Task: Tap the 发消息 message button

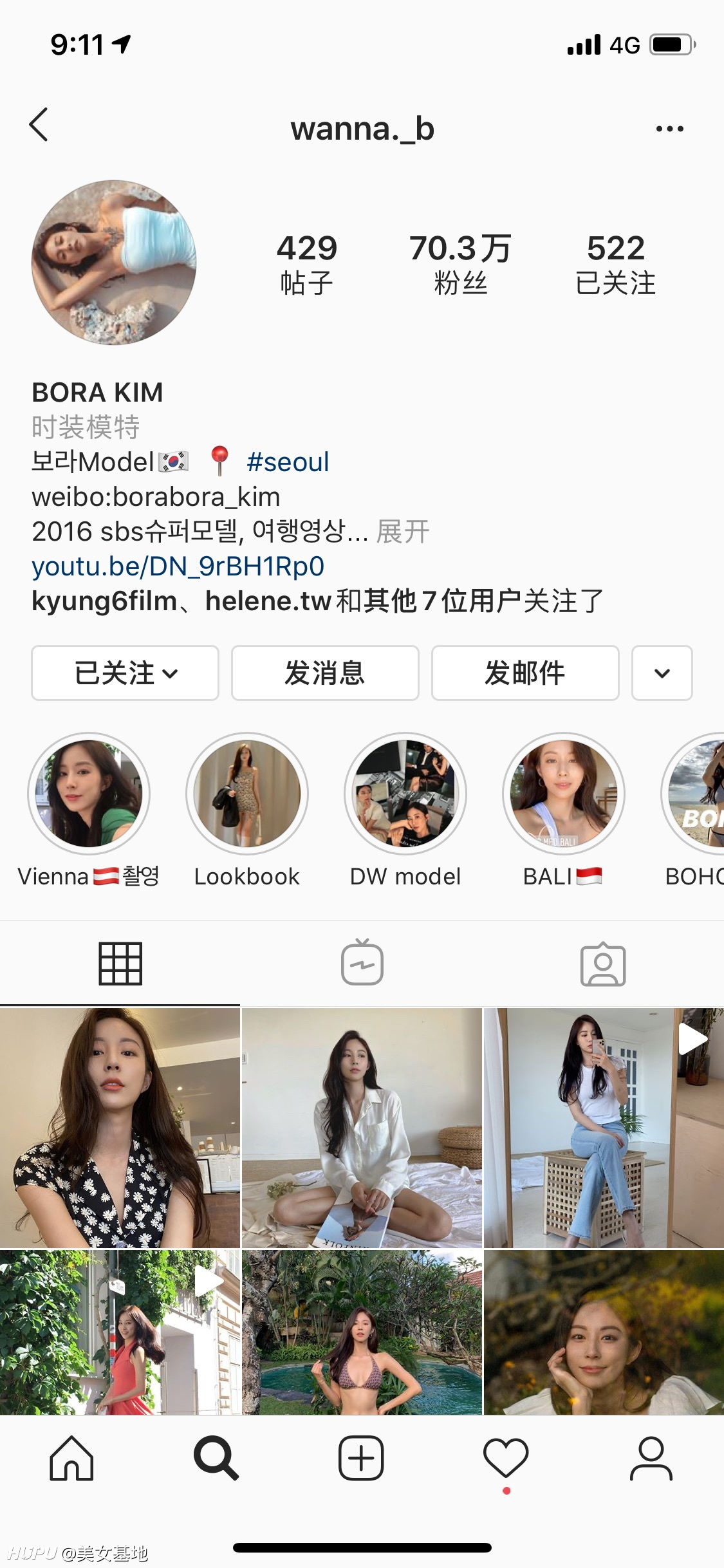Action: (325, 673)
